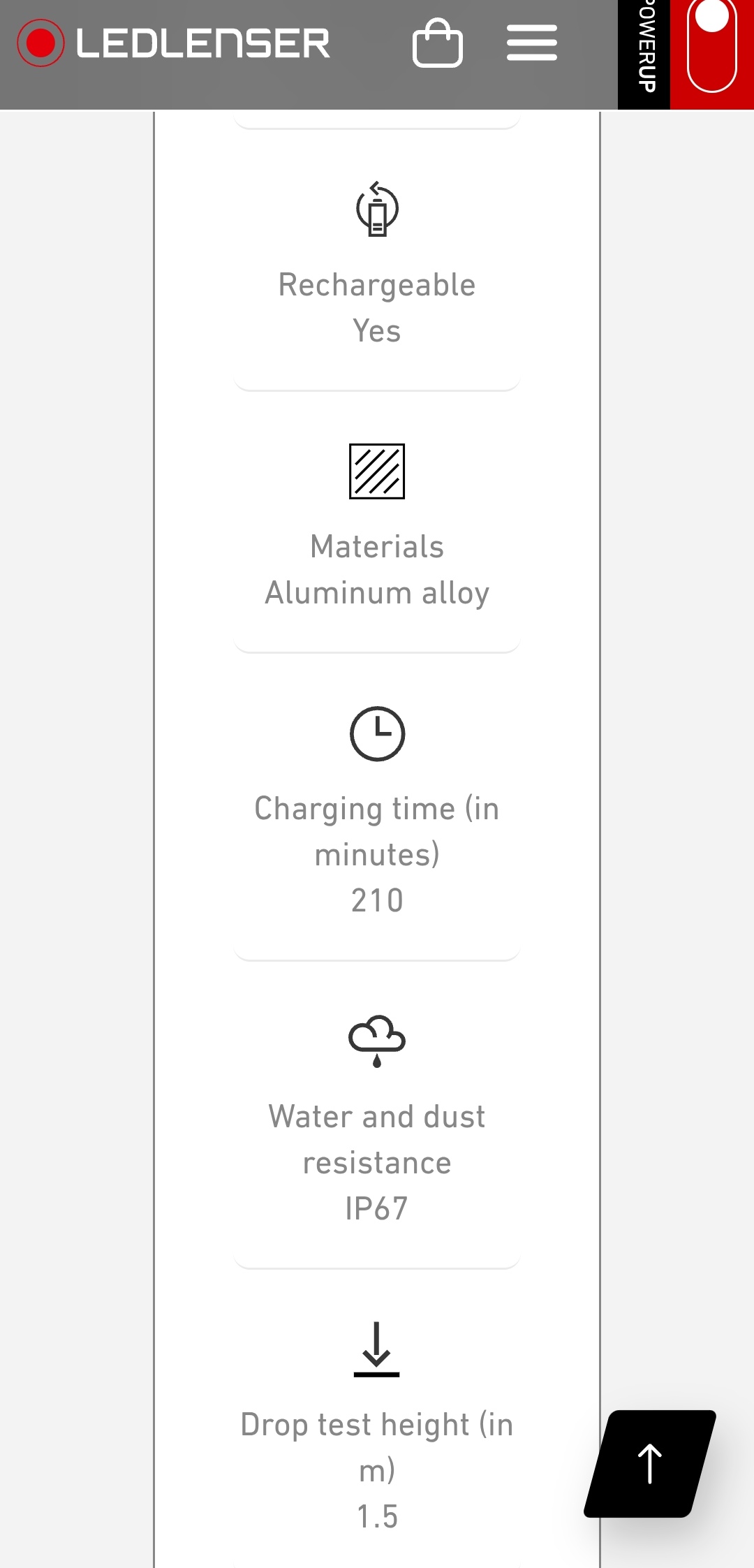Toggle the PowerUp switch
This screenshot has height=1568, width=754.
click(711, 46)
